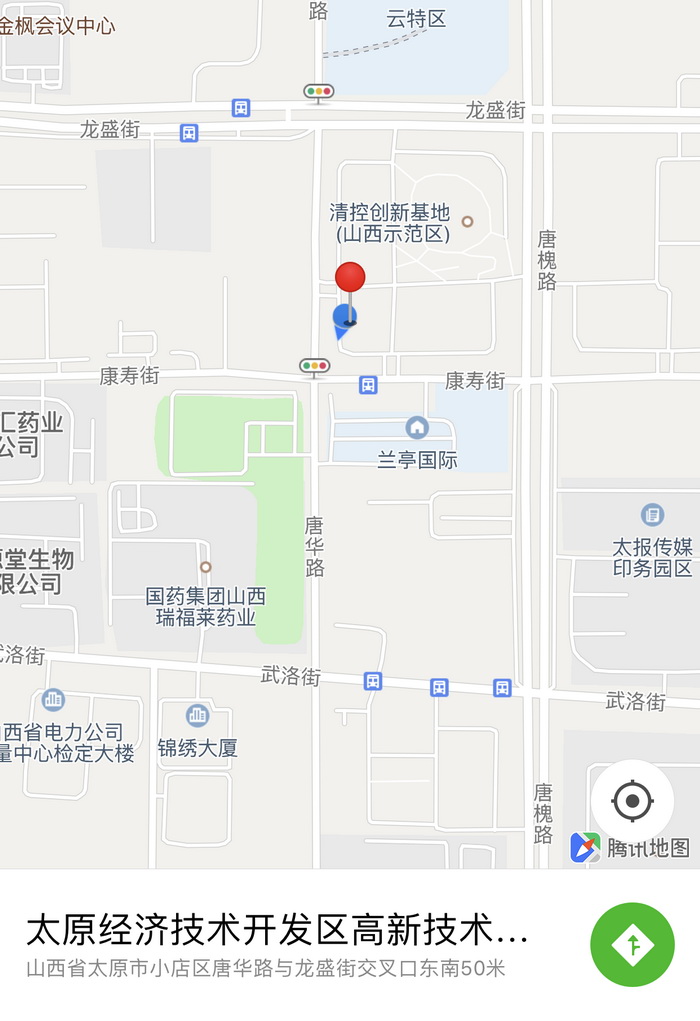Screen dimensions: 700x1021
Task: Recenter the map on my current location
Action: [632, 800]
